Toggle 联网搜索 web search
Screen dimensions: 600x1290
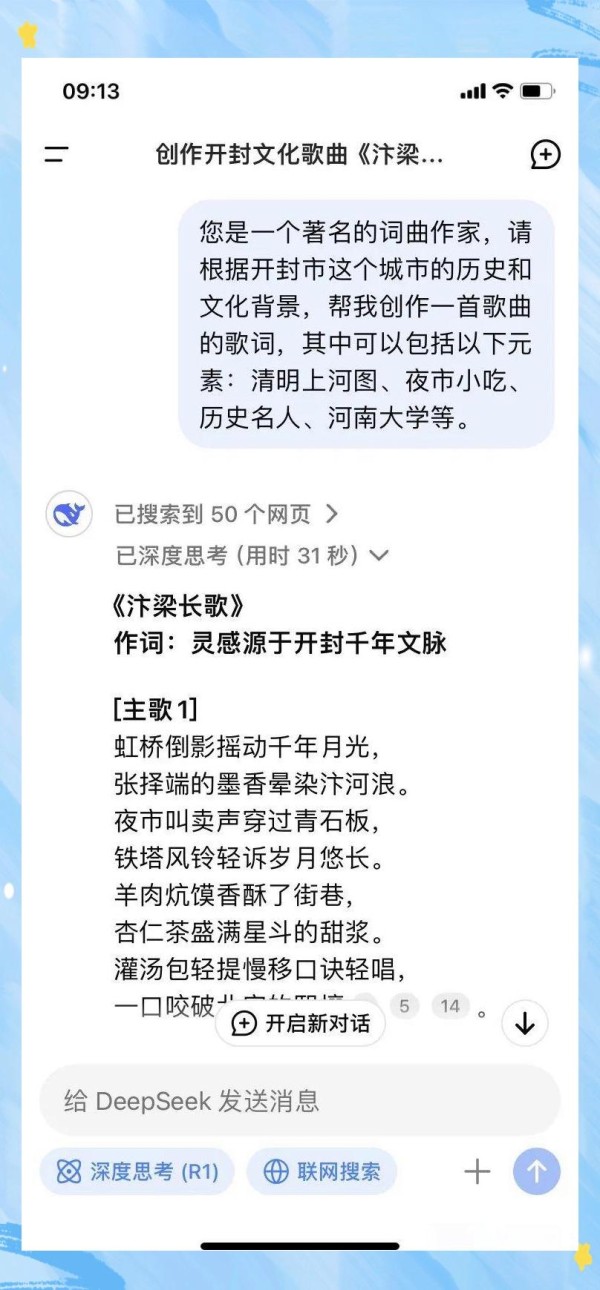click(x=322, y=1172)
